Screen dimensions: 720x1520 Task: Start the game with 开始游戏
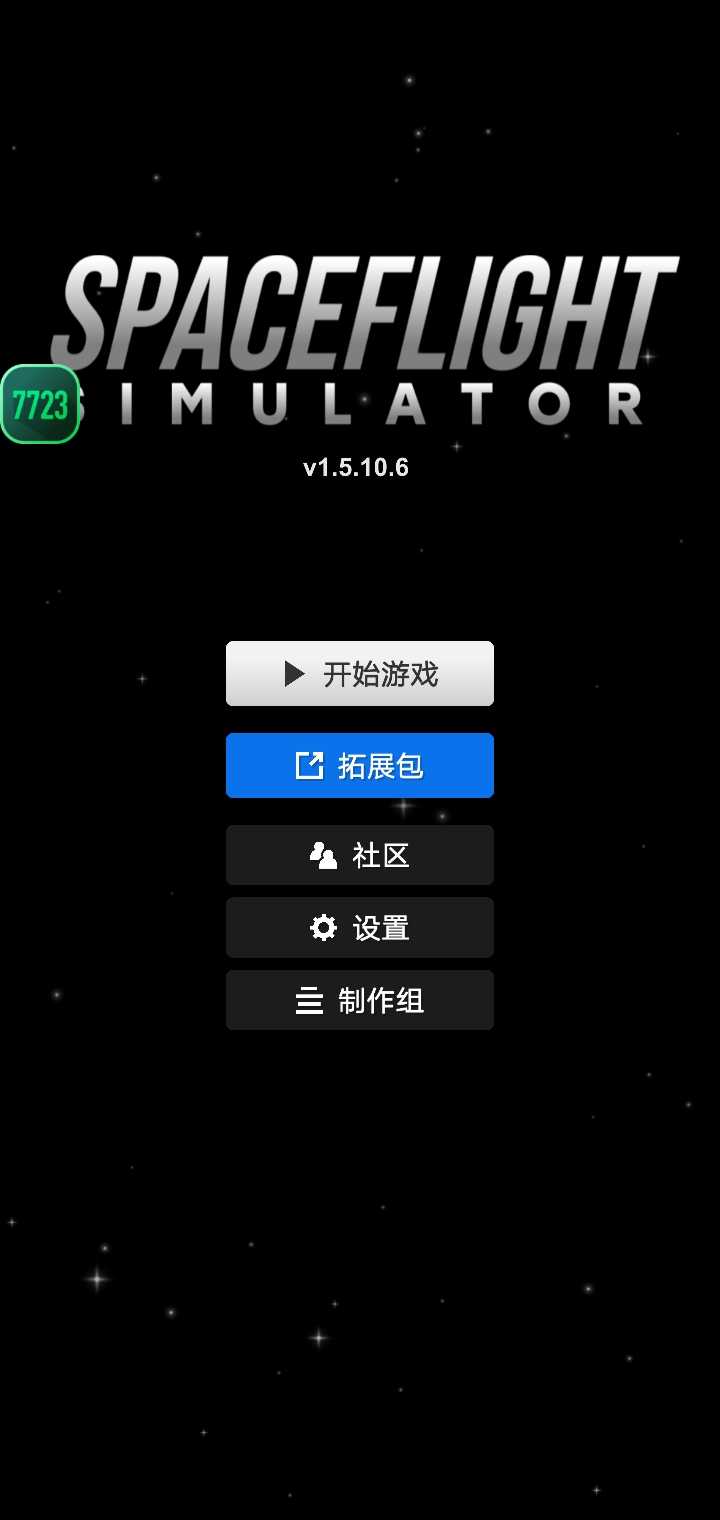tap(360, 674)
